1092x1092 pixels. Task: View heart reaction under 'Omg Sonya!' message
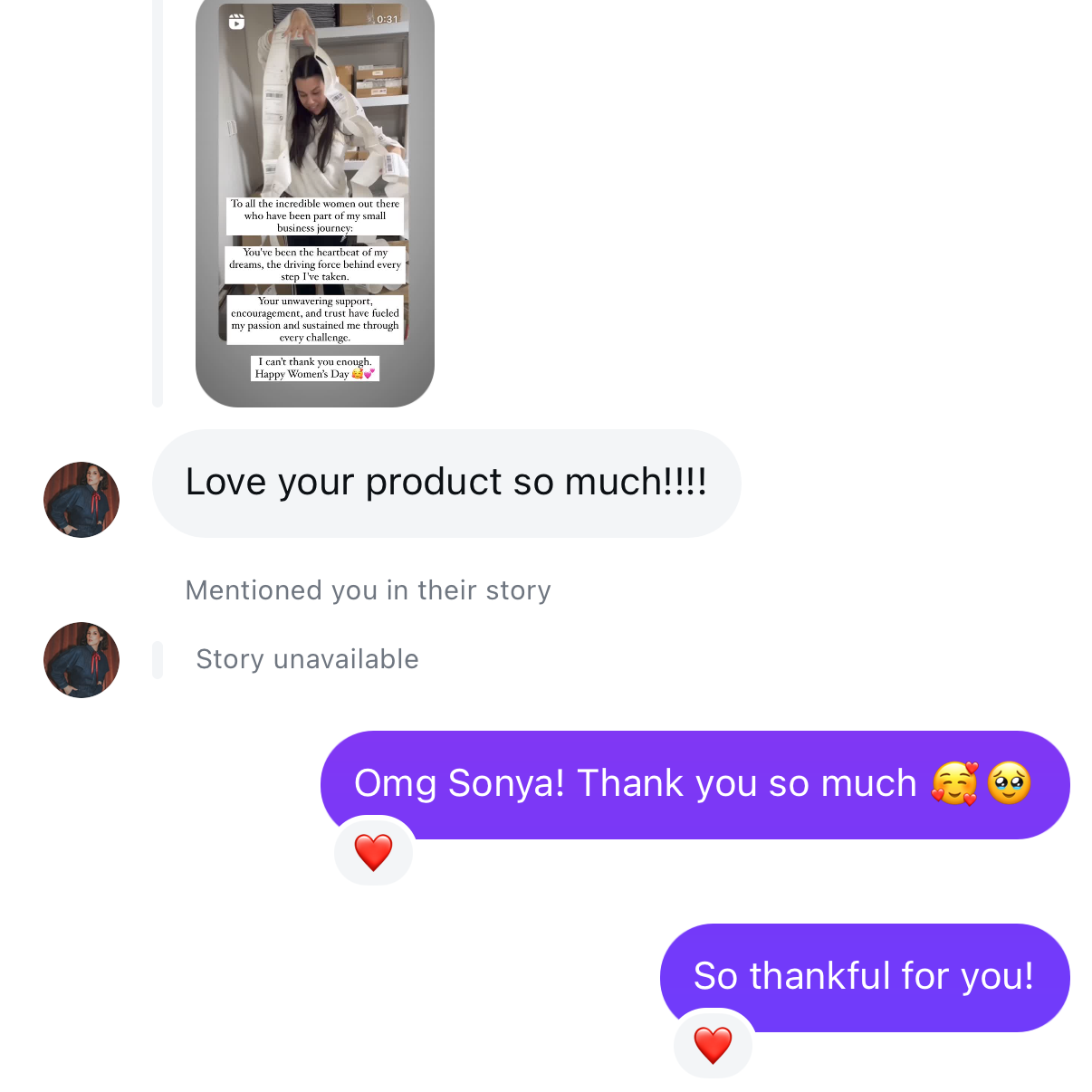[373, 852]
